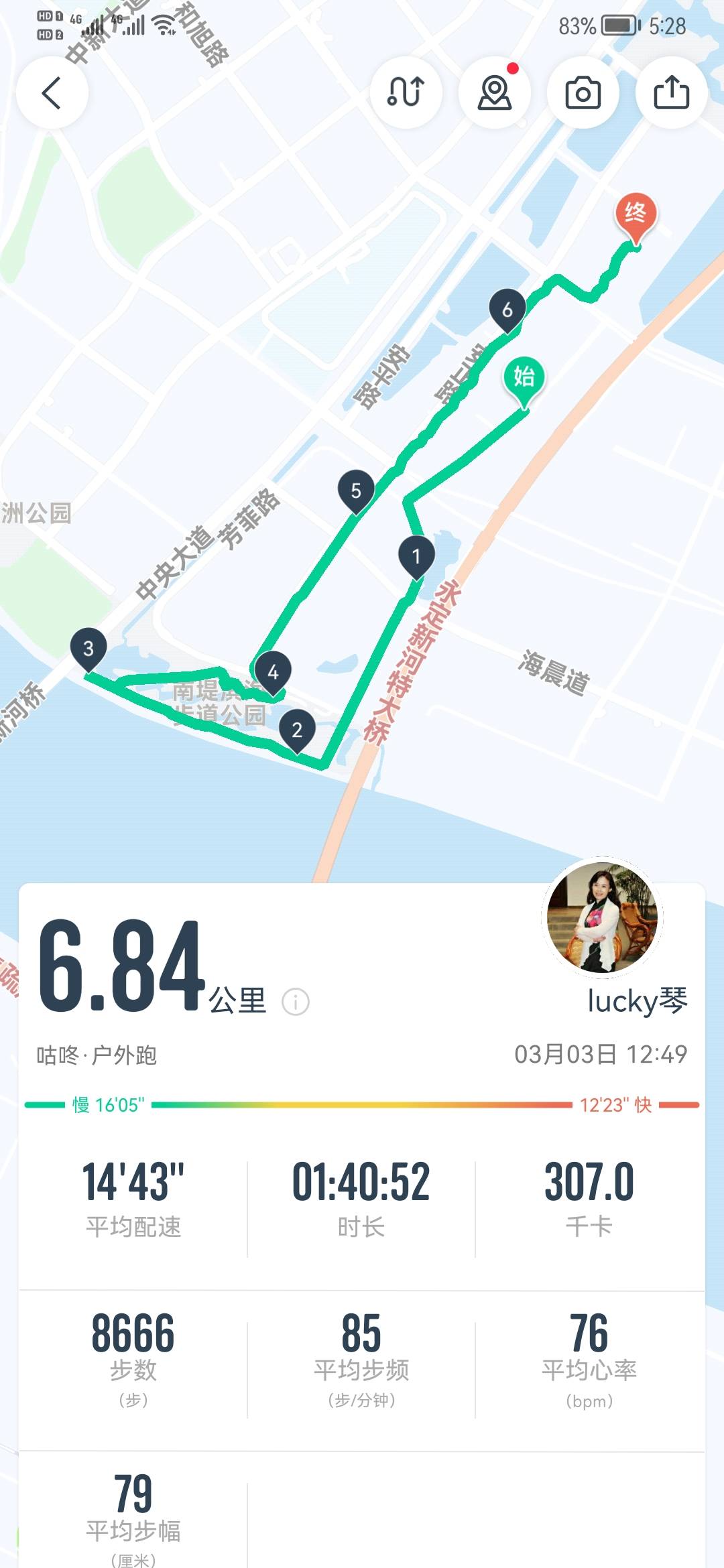Screen dimensions: 724x1568
Task: Go back with the arrow button
Action: (53, 94)
